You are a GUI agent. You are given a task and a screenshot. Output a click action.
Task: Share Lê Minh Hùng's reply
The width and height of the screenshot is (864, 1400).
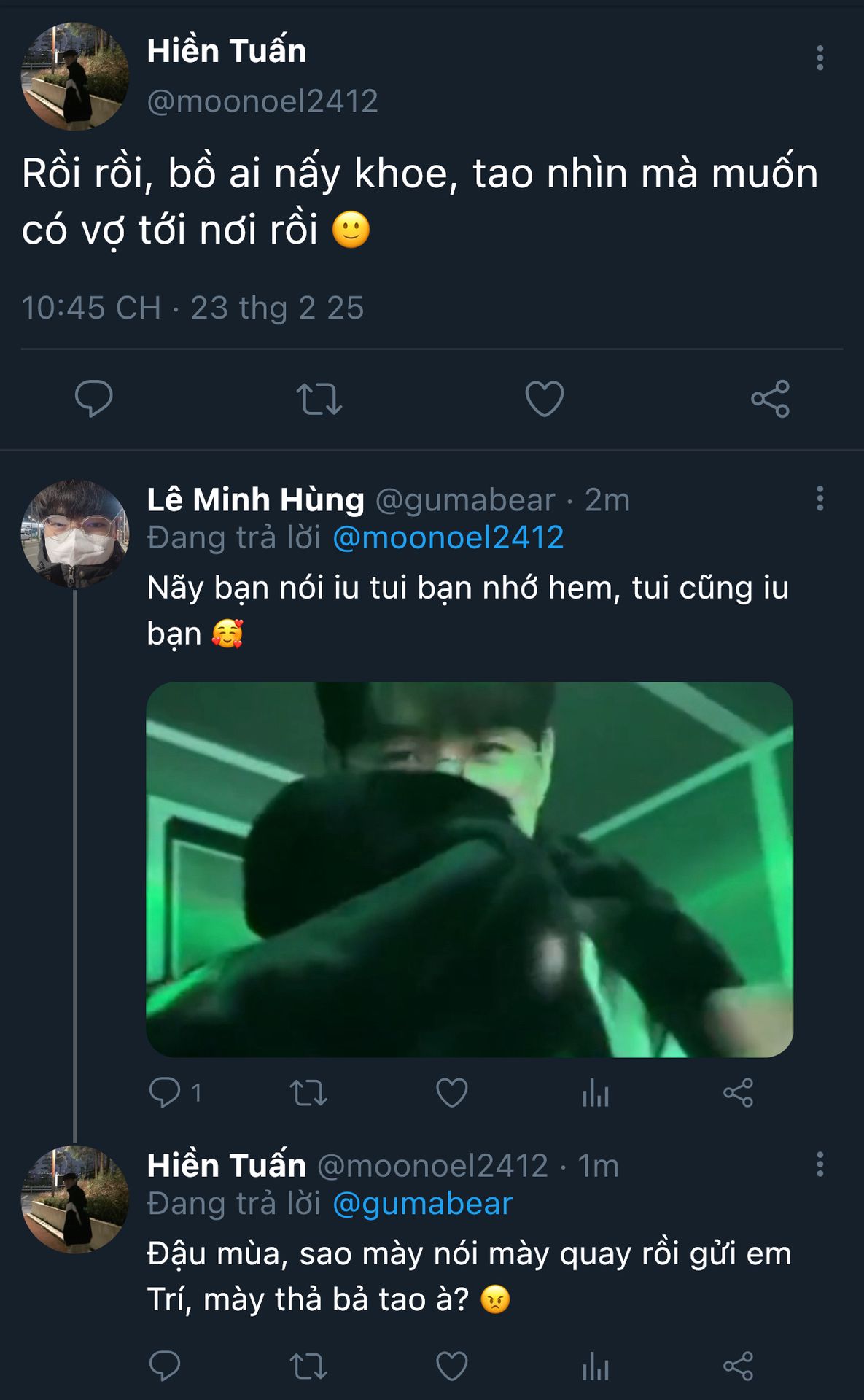738,1092
